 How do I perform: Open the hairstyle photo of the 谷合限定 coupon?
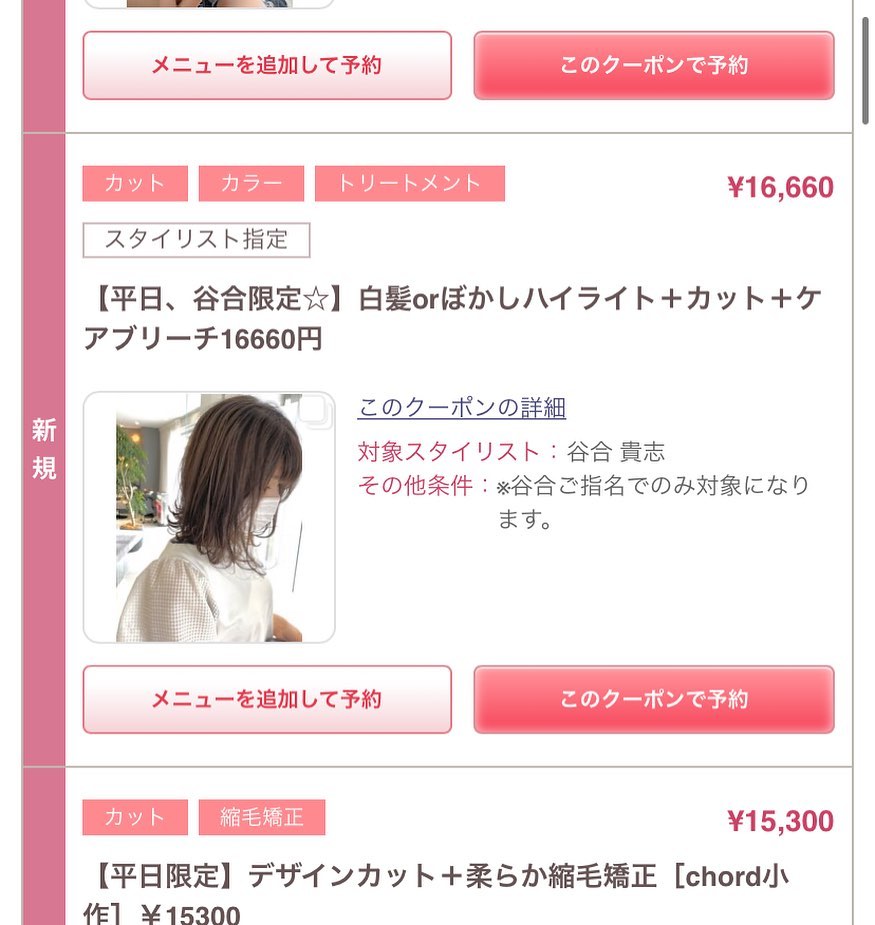point(209,517)
